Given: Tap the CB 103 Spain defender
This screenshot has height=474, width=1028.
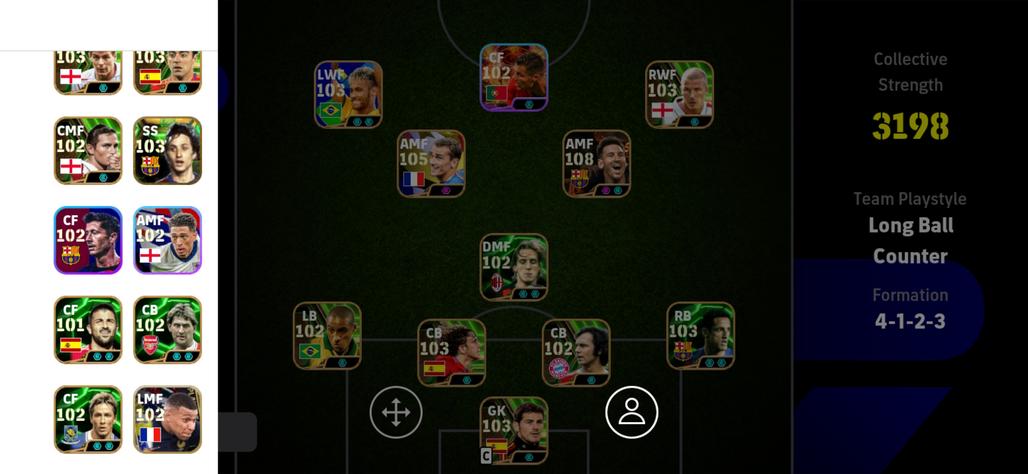Looking at the screenshot, I should 451,352.
